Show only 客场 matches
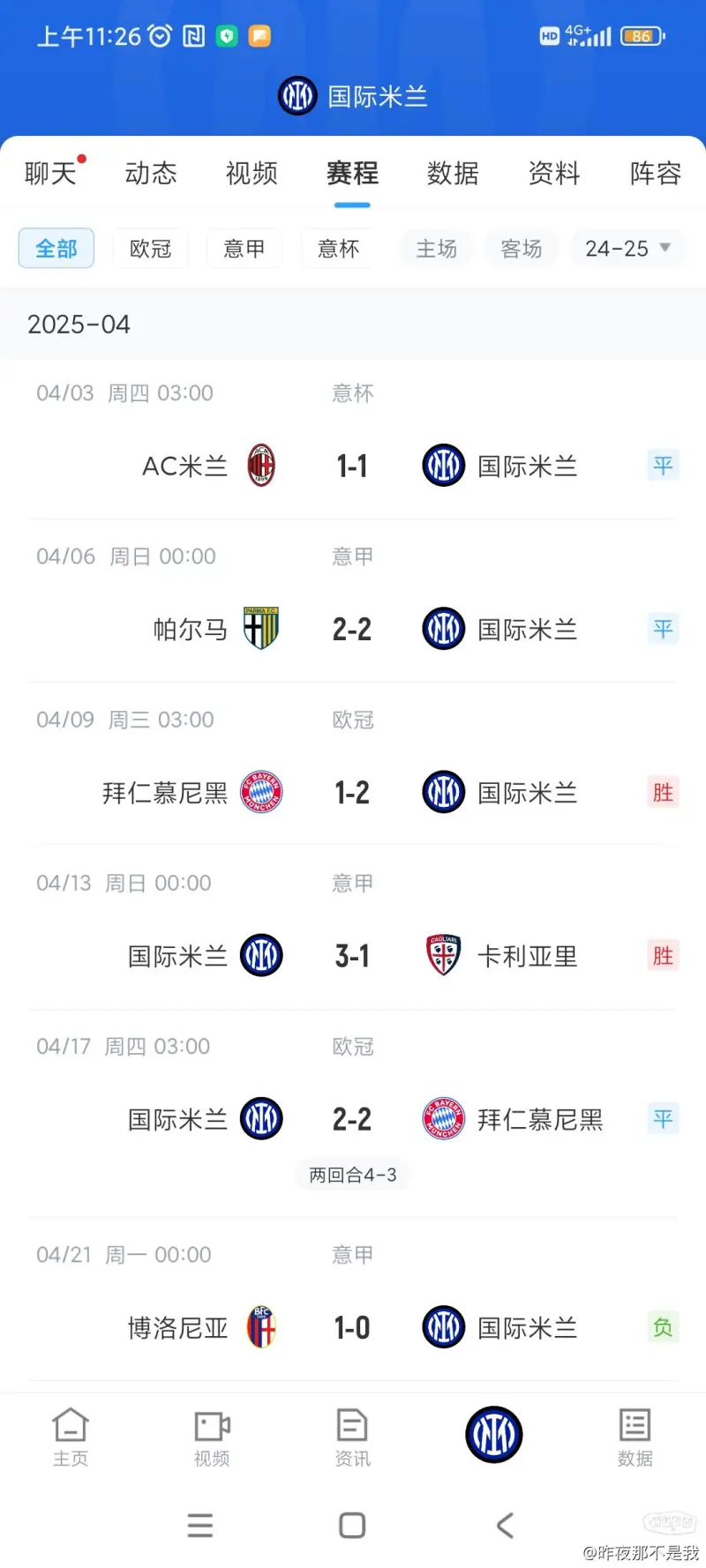The height and width of the screenshot is (1568, 706). 522,249
